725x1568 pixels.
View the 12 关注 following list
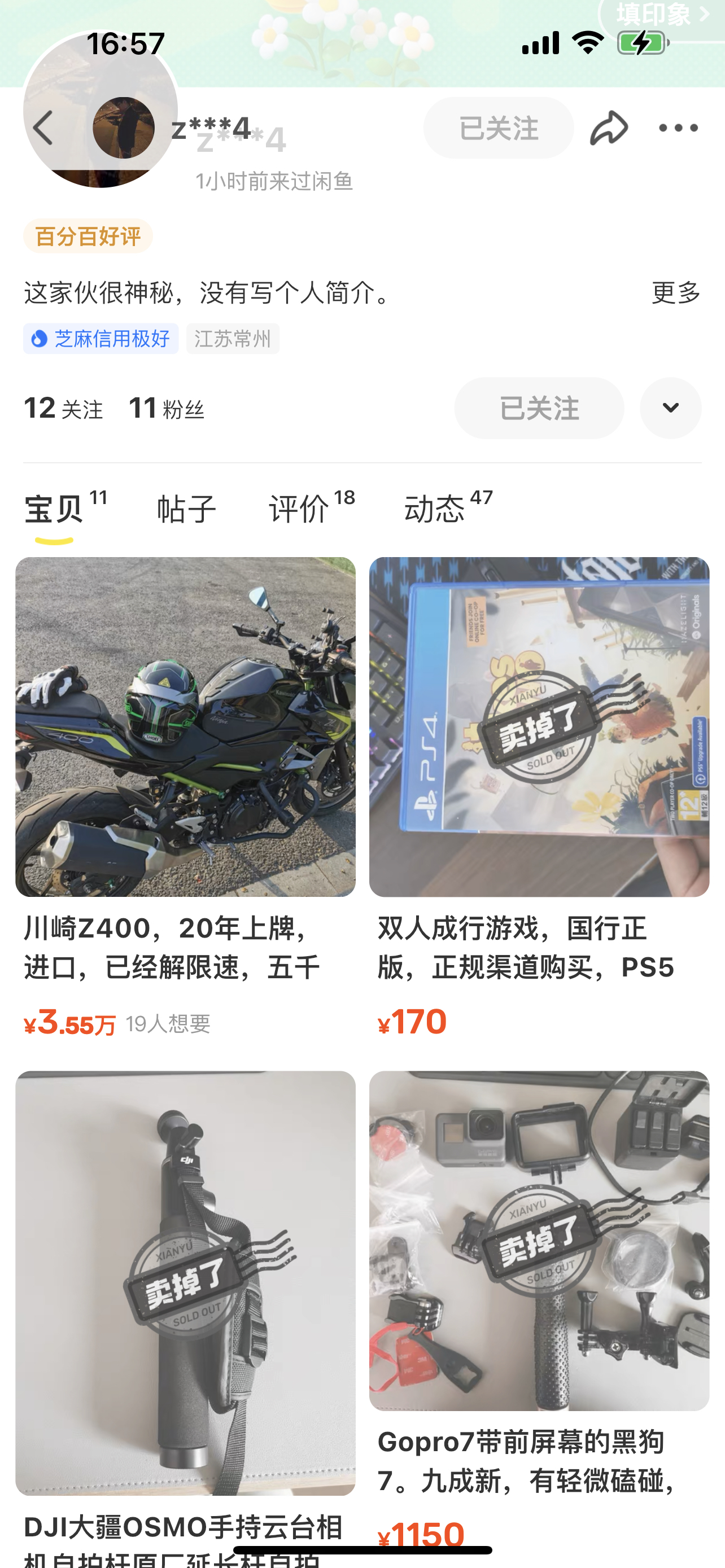[63, 409]
